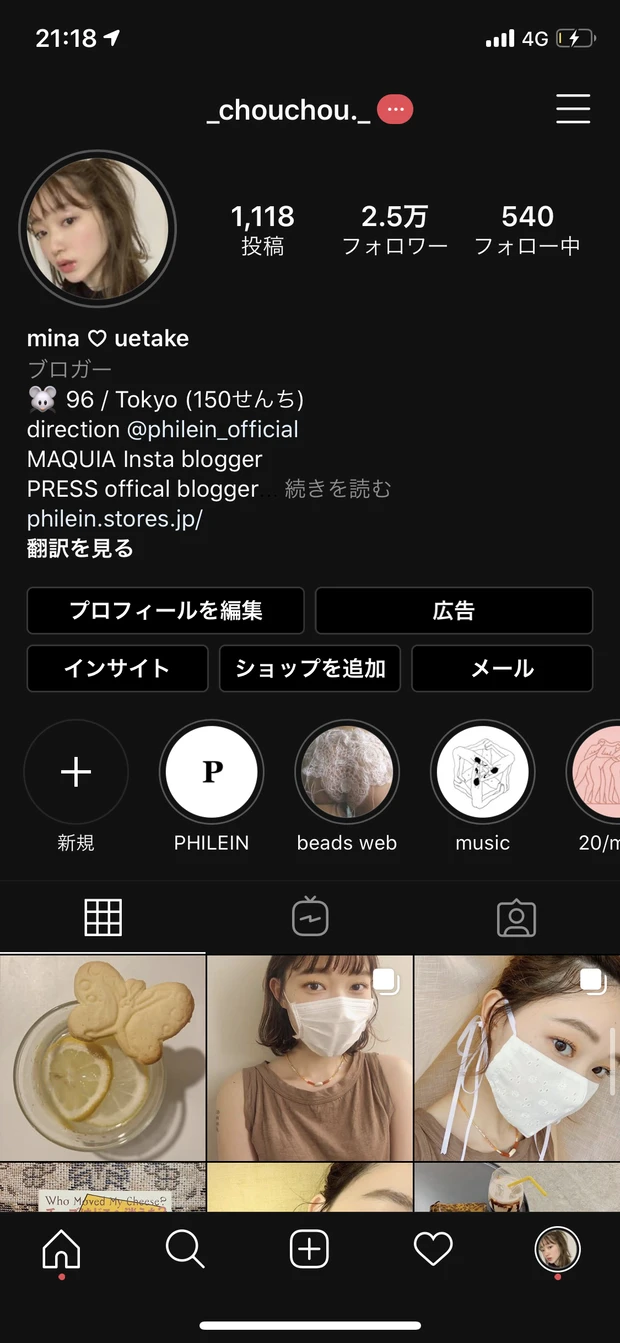View インサイト account insights
This screenshot has width=620, height=1343.
pyautogui.click(x=117, y=669)
